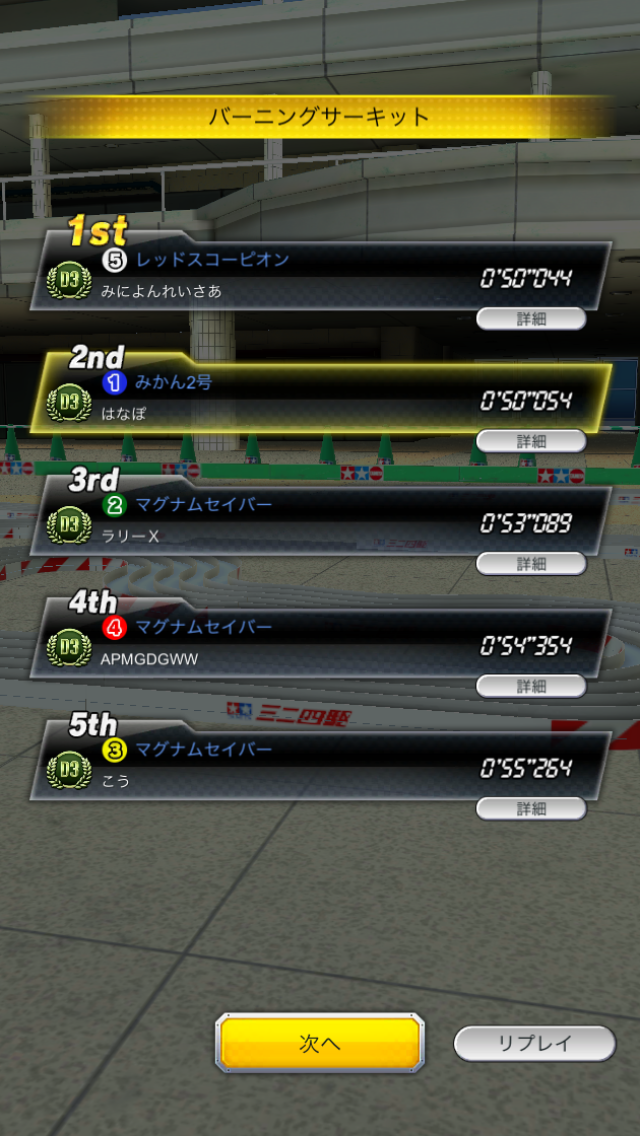Show 詳細 for 3rd place ラリーX
640x1136 pixels.
(531, 564)
